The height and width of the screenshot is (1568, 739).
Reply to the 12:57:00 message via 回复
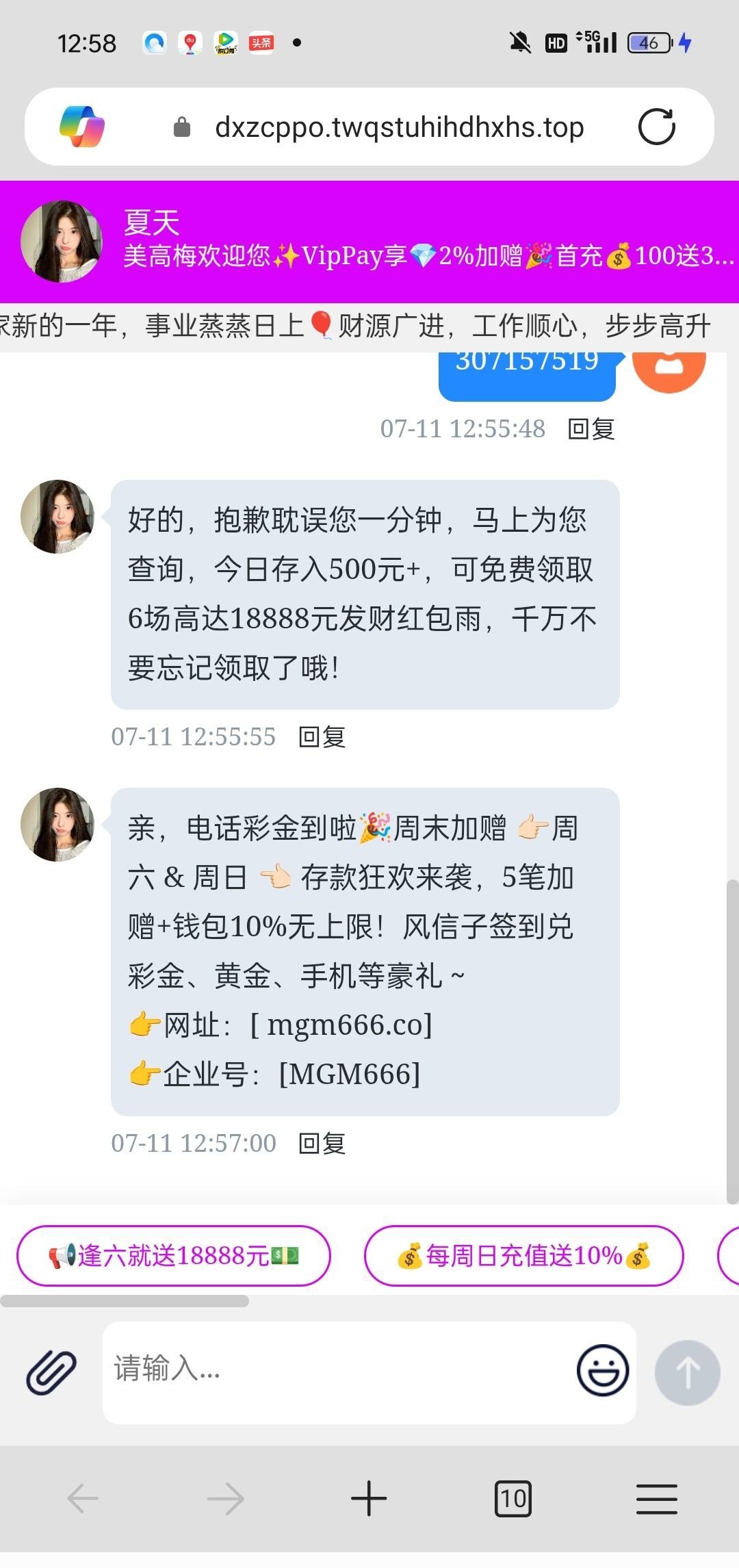322,1144
